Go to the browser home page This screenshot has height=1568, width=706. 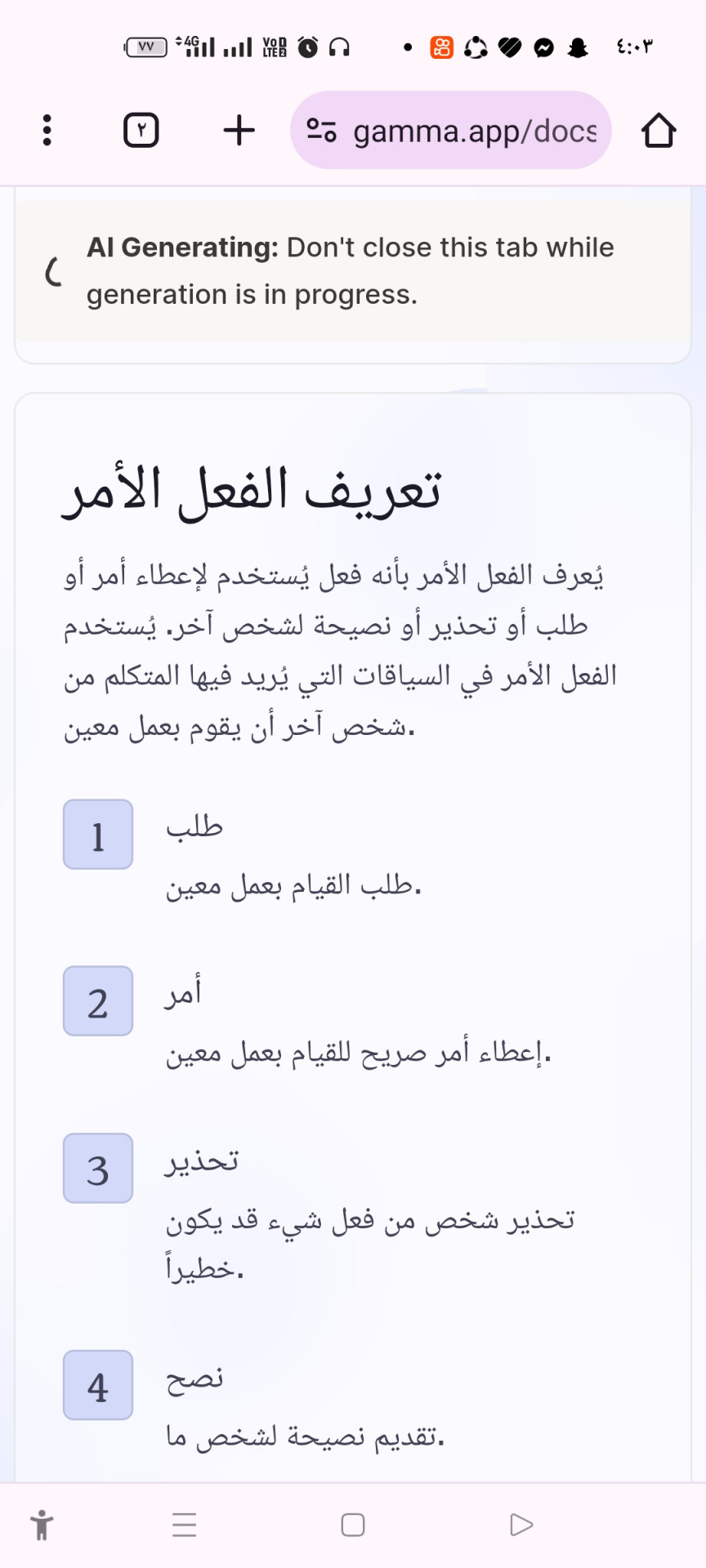tap(659, 131)
